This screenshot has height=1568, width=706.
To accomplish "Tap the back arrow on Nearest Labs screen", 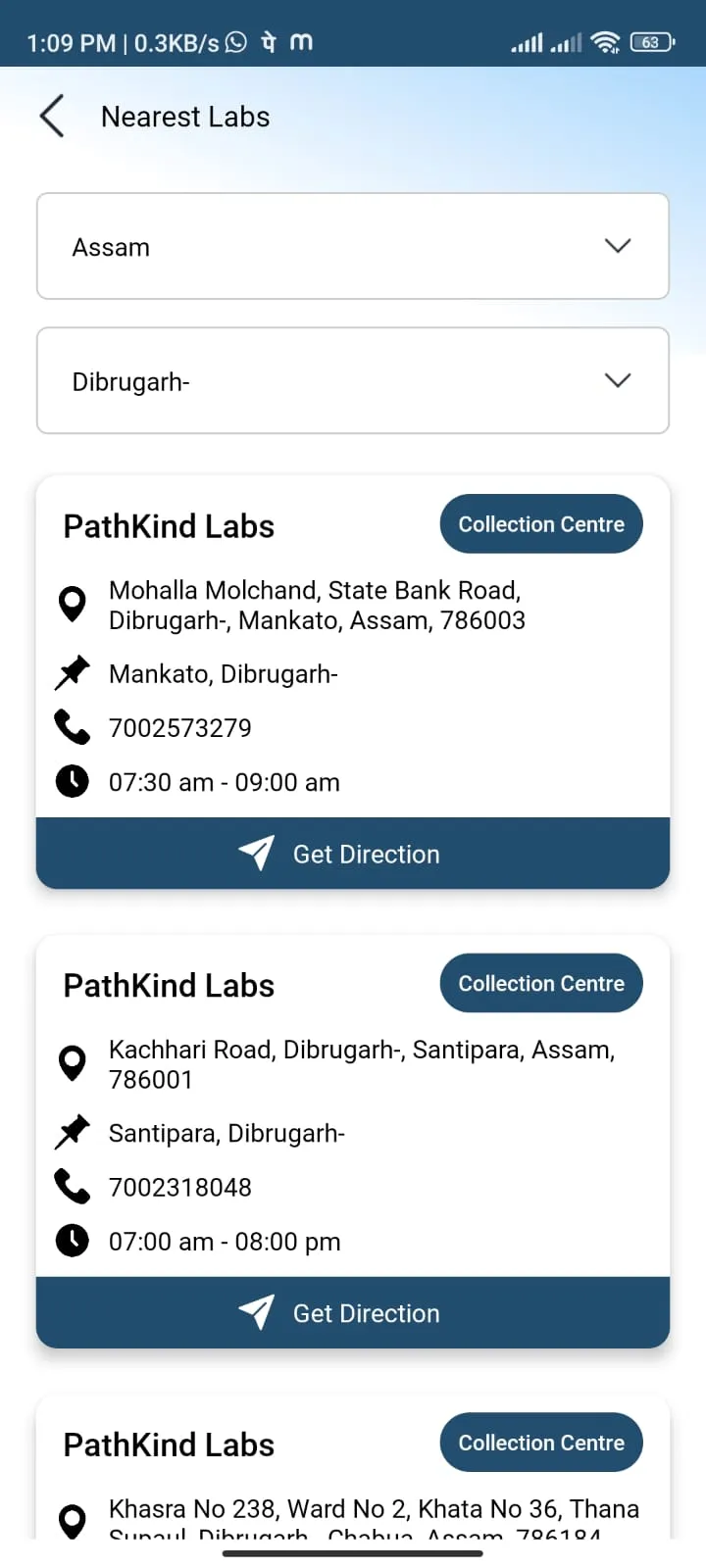I will point(52,116).
